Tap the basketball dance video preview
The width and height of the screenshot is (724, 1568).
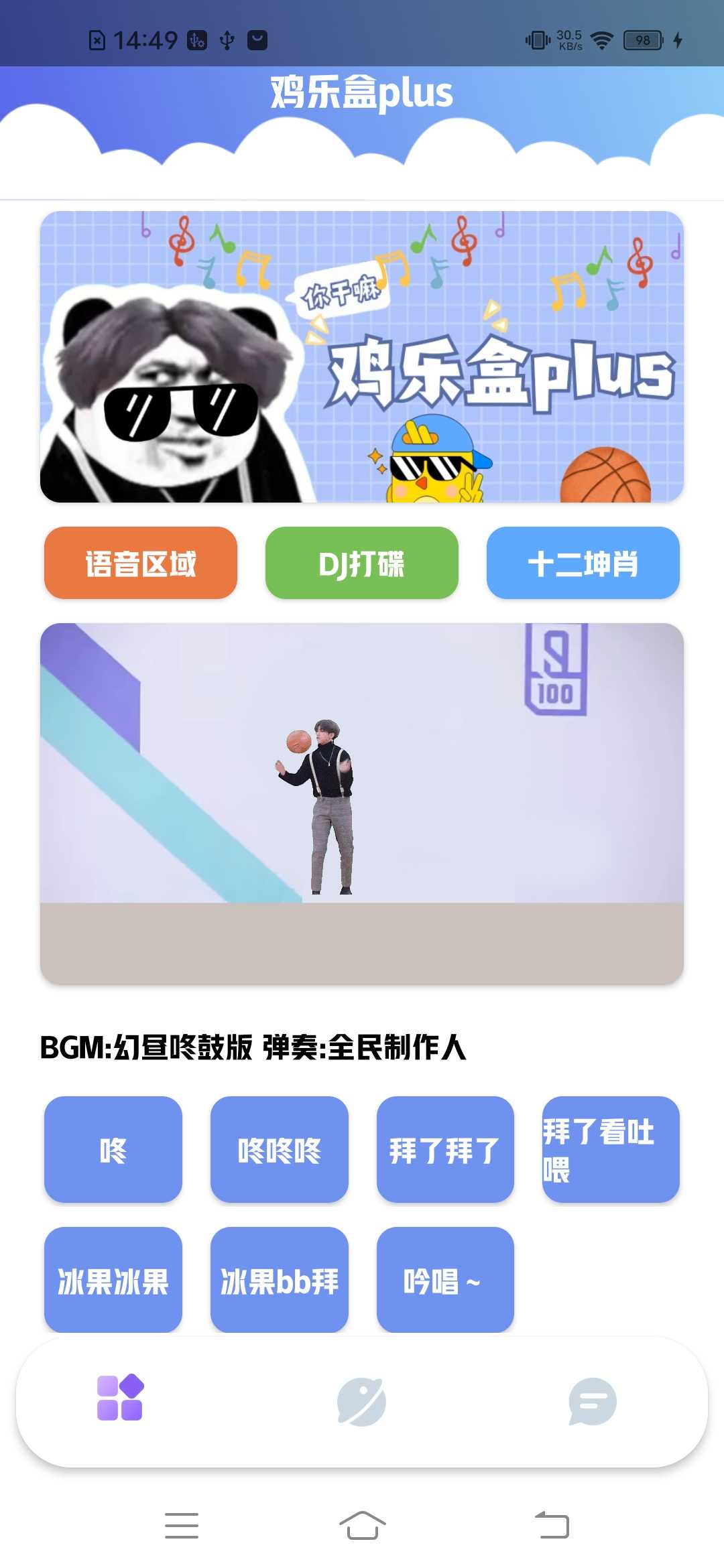[x=362, y=801]
